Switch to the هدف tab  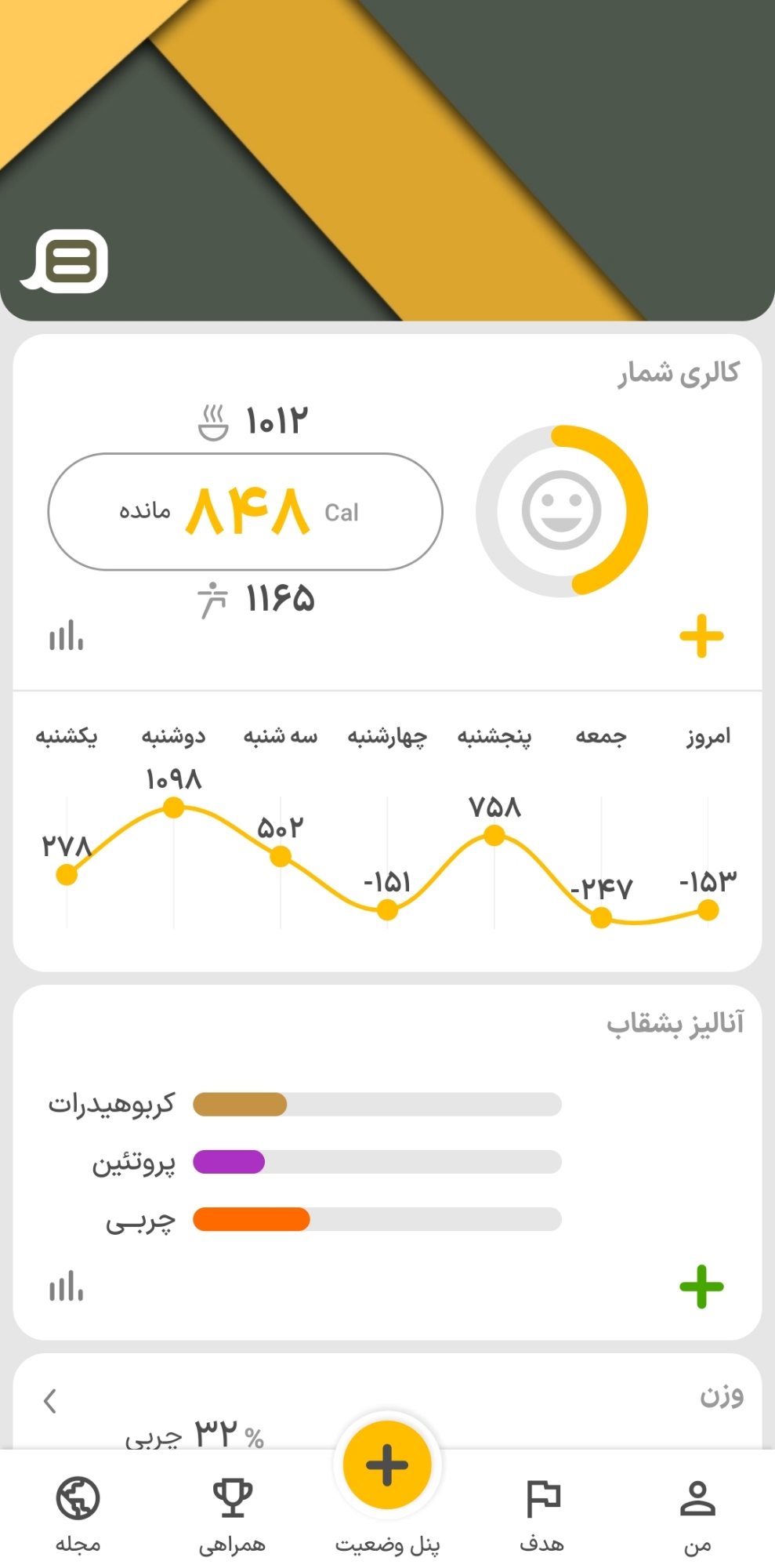pos(542,1513)
